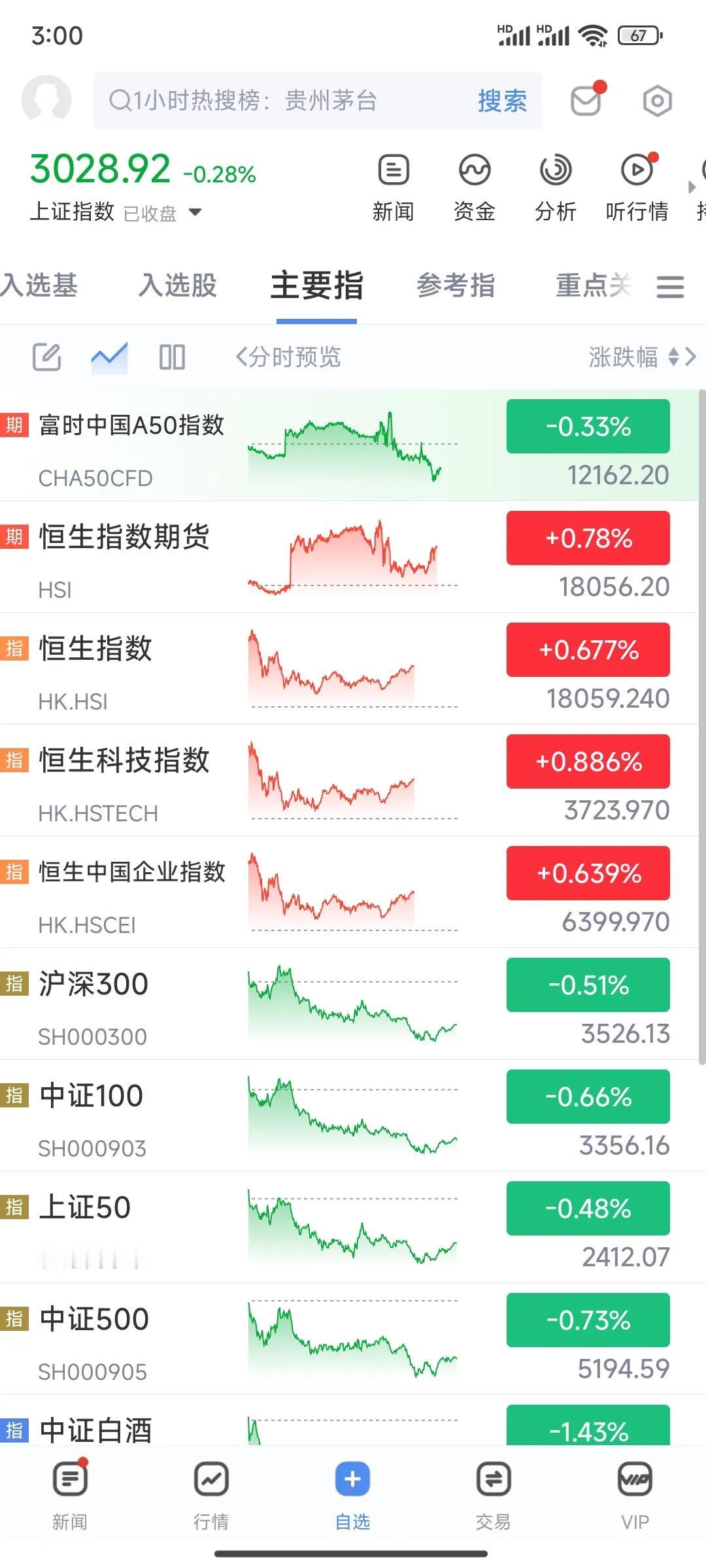
Task: Open the mail inbox icon
Action: click(587, 100)
